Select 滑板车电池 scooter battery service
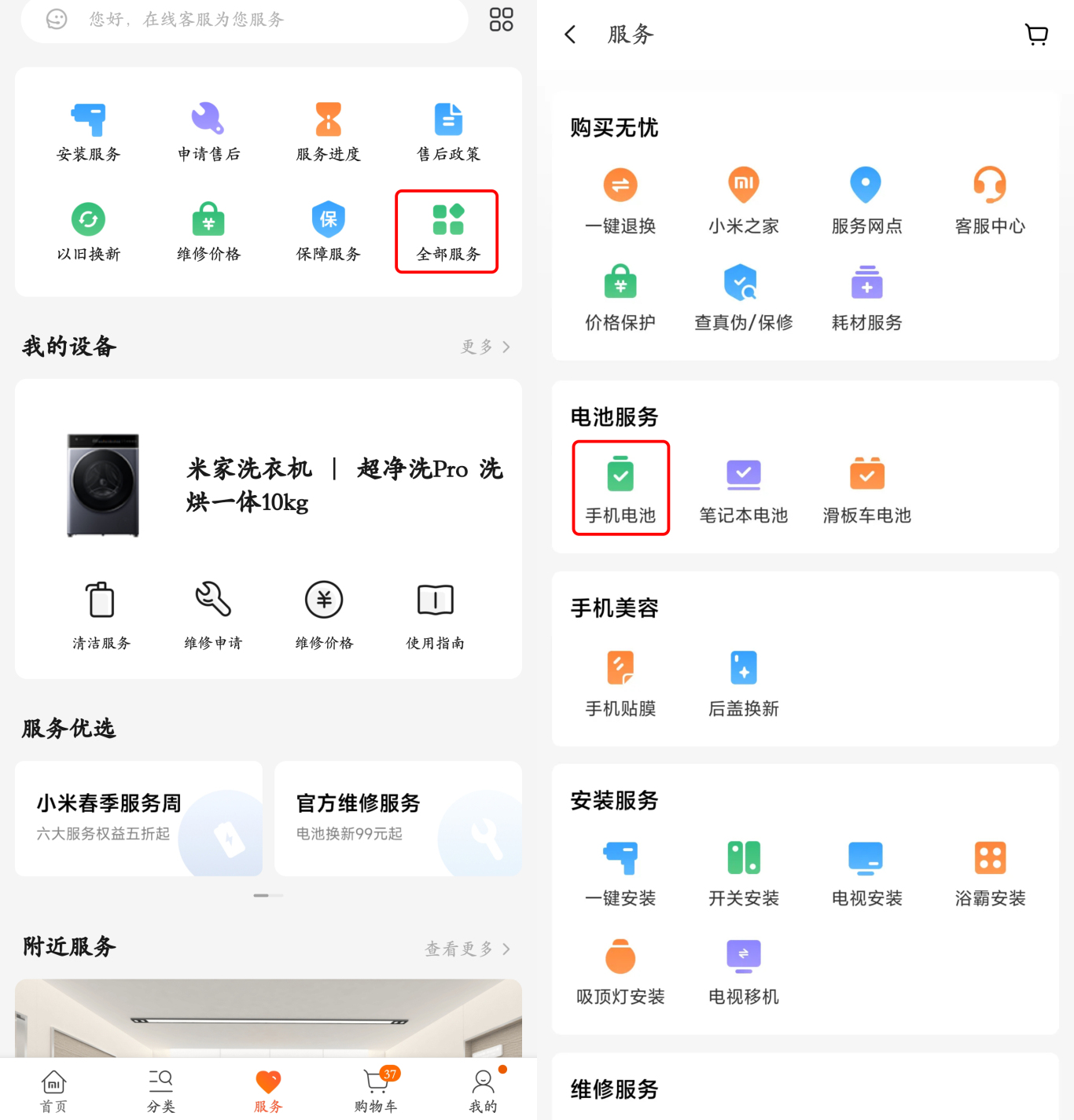This screenshot has height=1120, width=1074. 866,487
